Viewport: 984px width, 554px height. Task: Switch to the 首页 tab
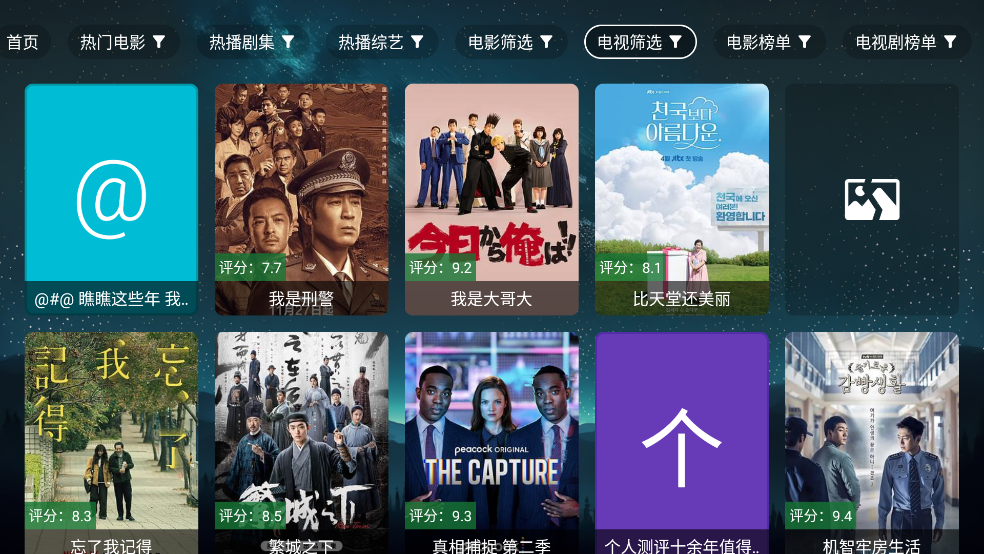click(23, 42)
